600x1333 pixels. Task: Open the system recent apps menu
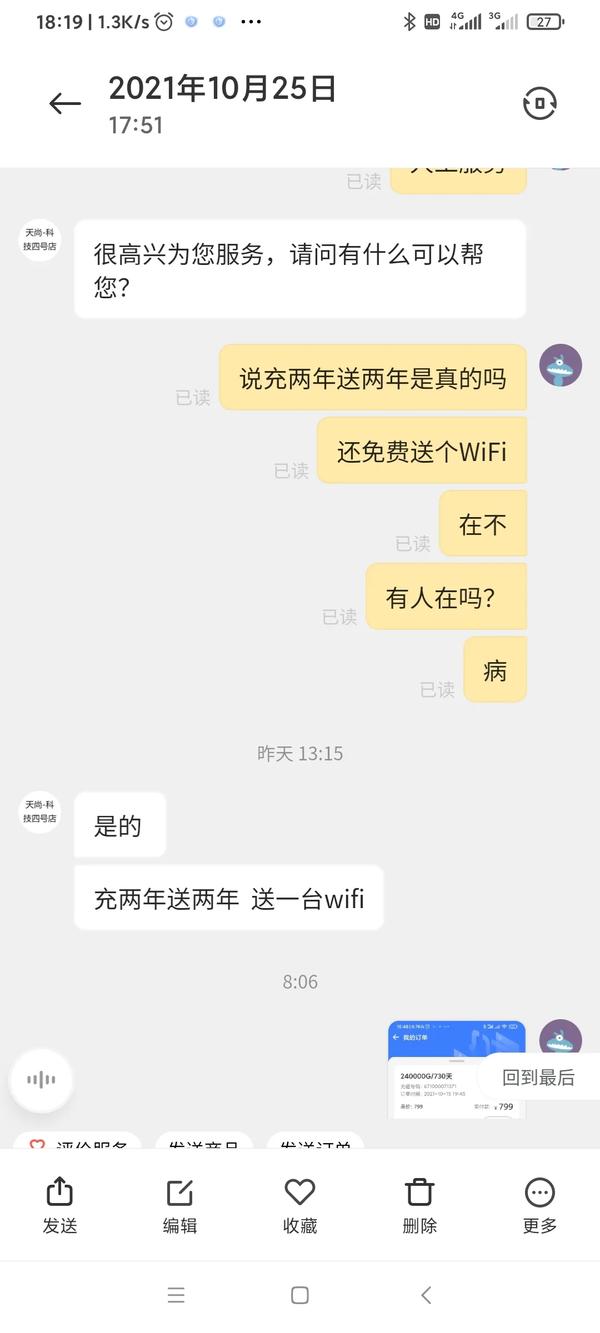(x=176, y=1295)
